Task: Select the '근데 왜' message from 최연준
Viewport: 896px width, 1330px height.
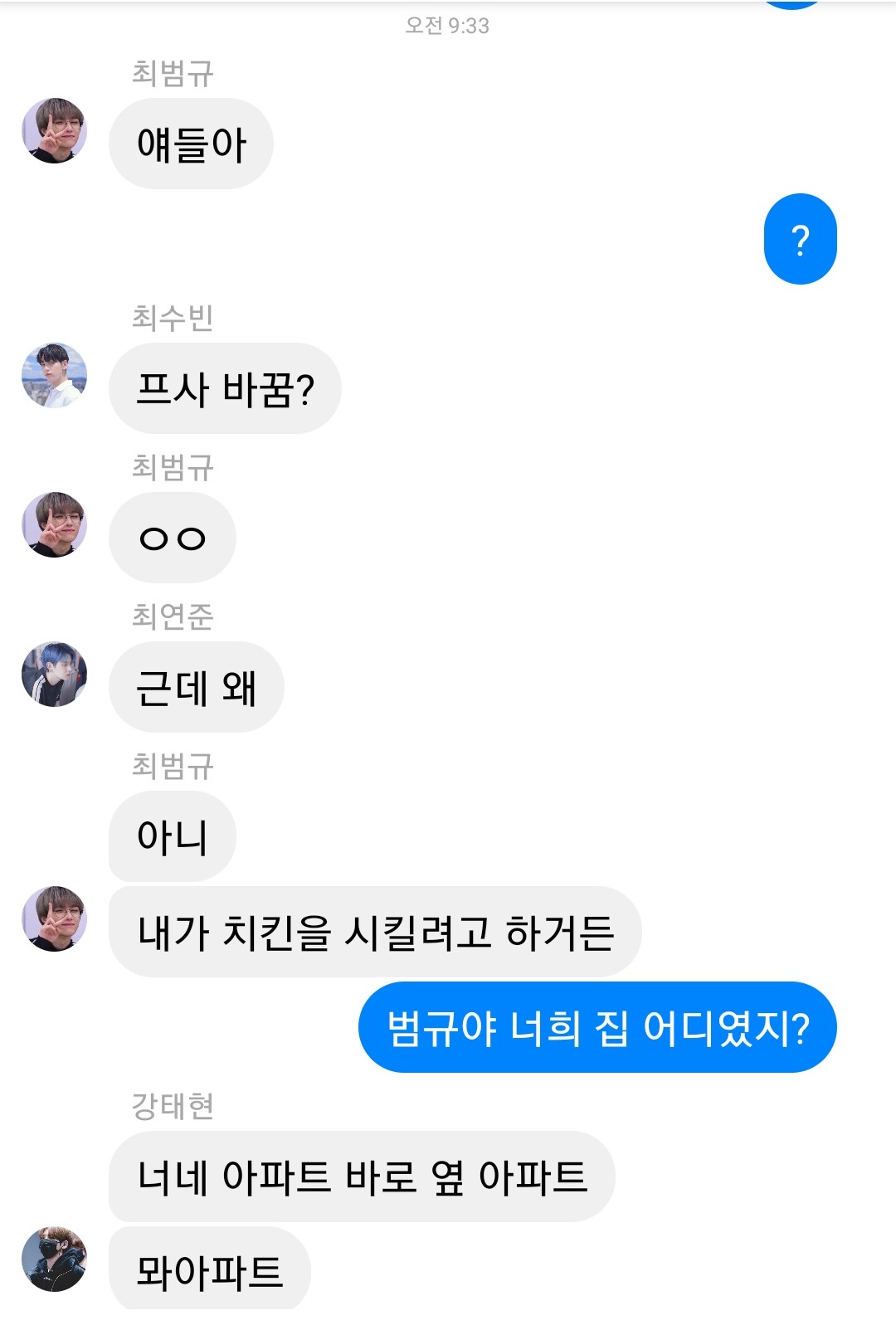Action: click(x=196, y=686)
